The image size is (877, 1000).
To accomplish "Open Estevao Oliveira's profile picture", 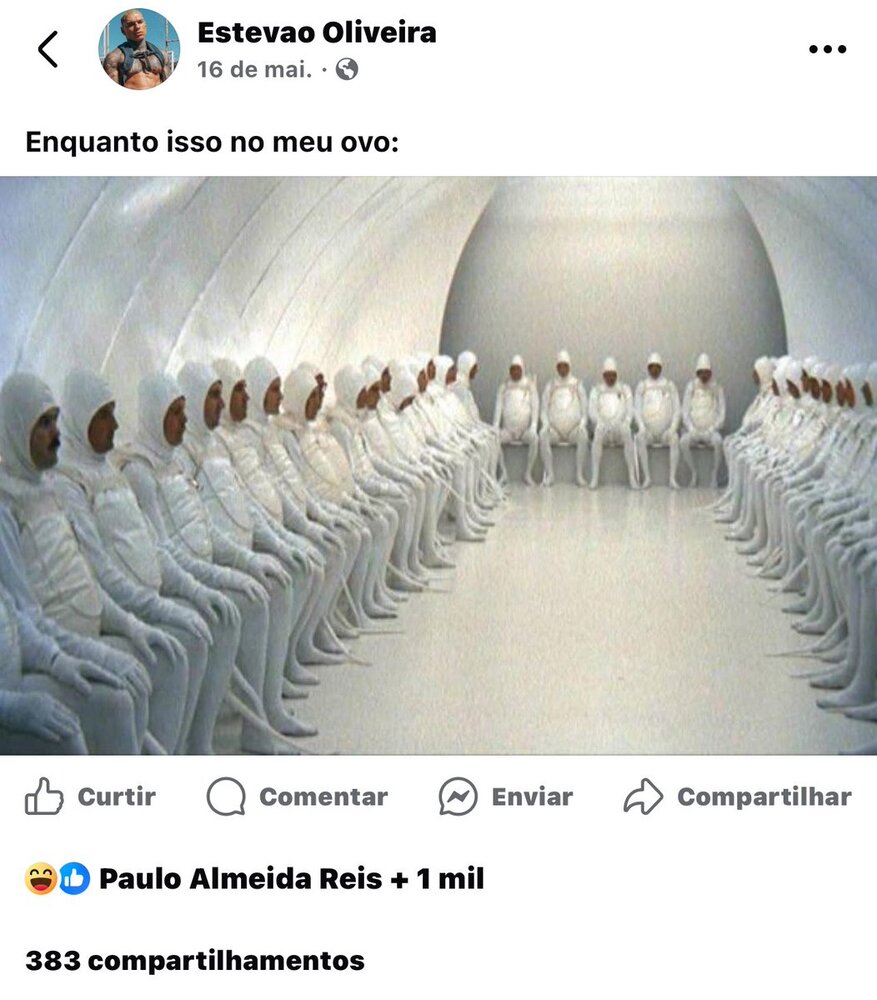I will [139, 49].
